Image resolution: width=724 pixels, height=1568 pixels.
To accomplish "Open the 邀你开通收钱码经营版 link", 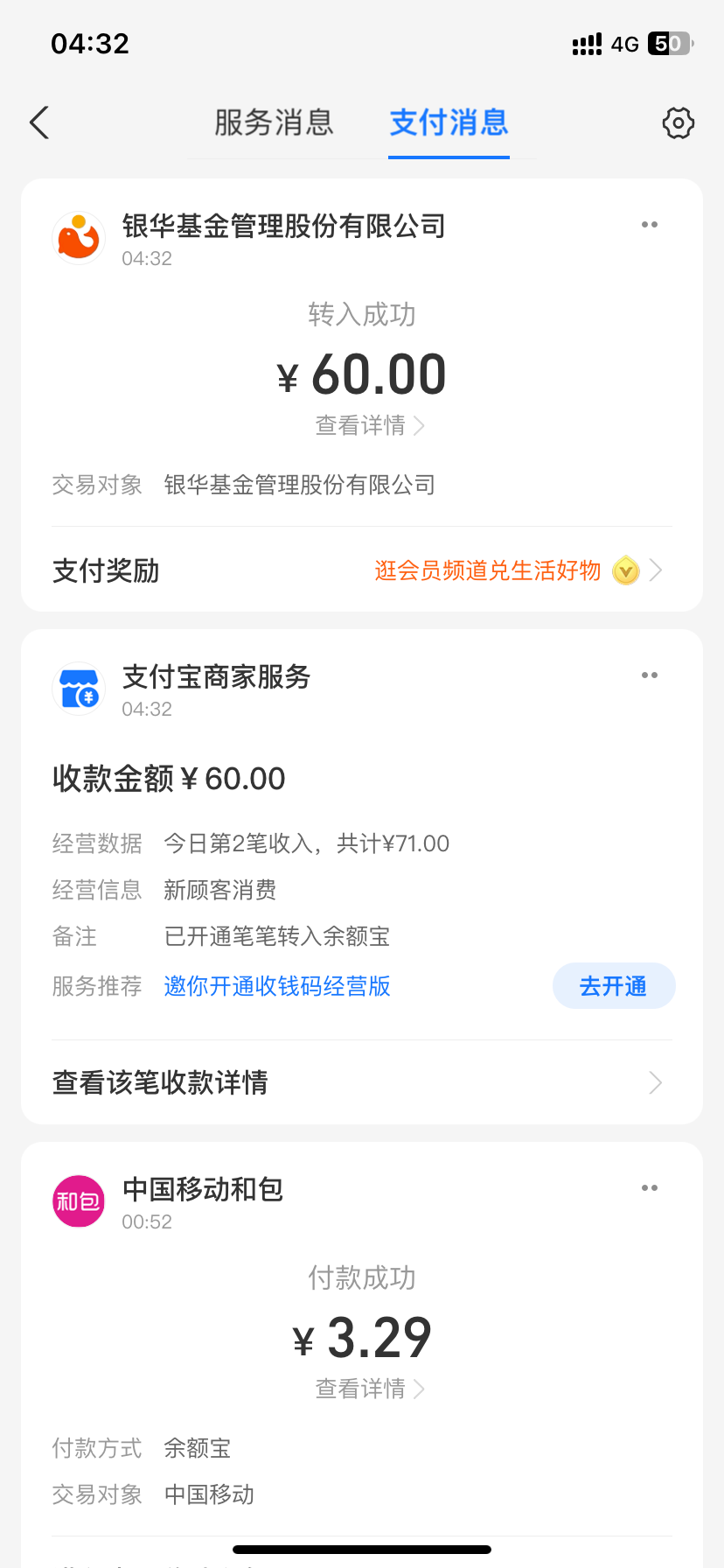I will click(277, 986).
